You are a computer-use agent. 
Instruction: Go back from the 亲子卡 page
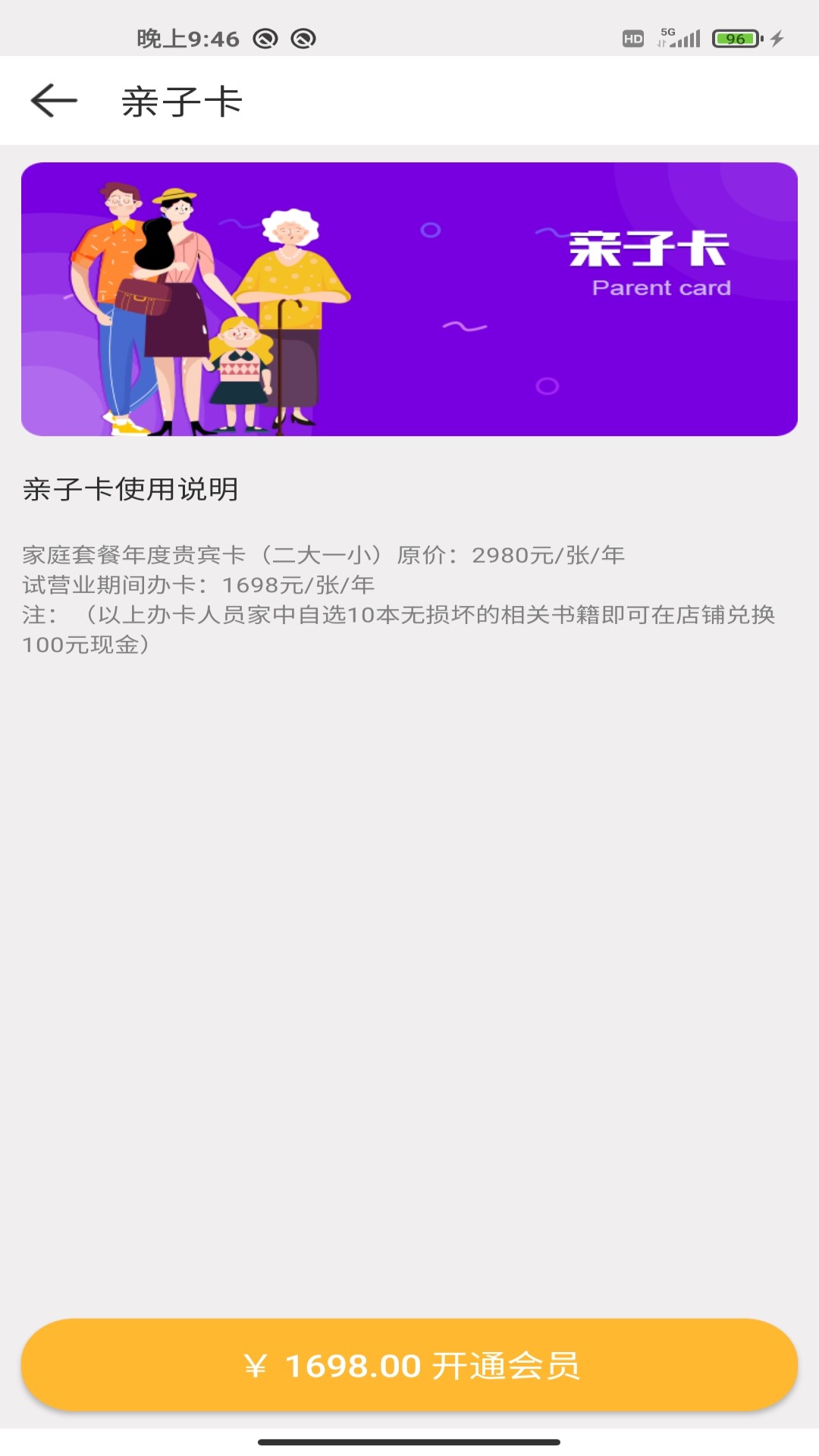(54, 101)
